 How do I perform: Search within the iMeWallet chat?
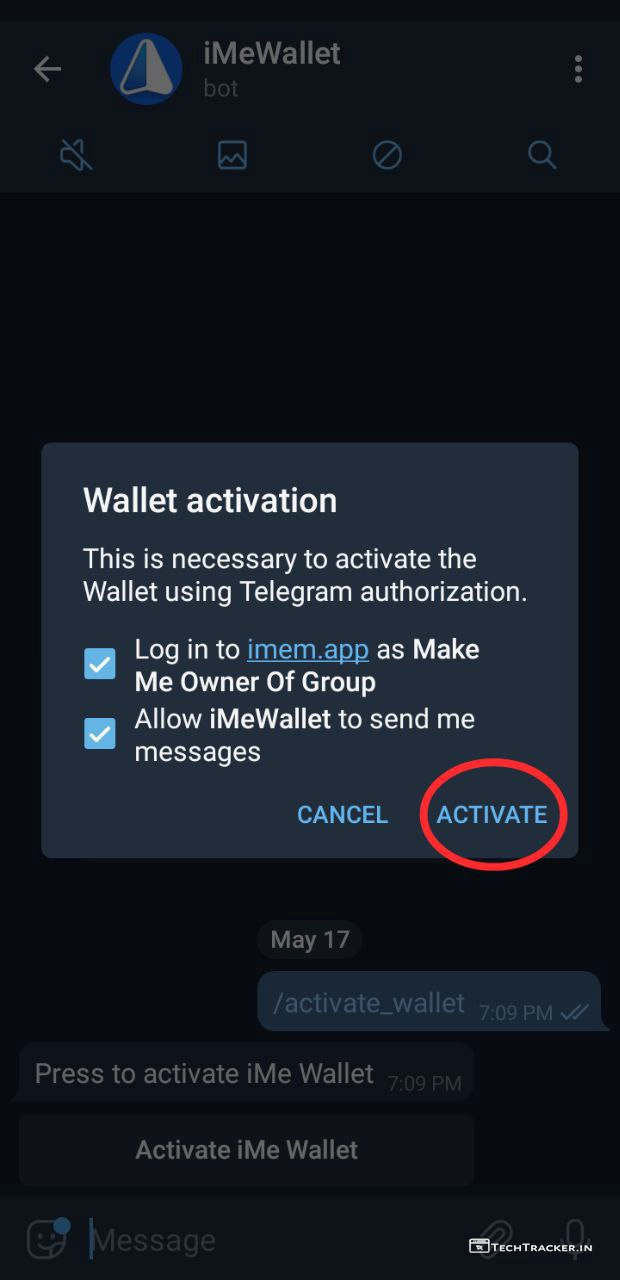point(541,155)
